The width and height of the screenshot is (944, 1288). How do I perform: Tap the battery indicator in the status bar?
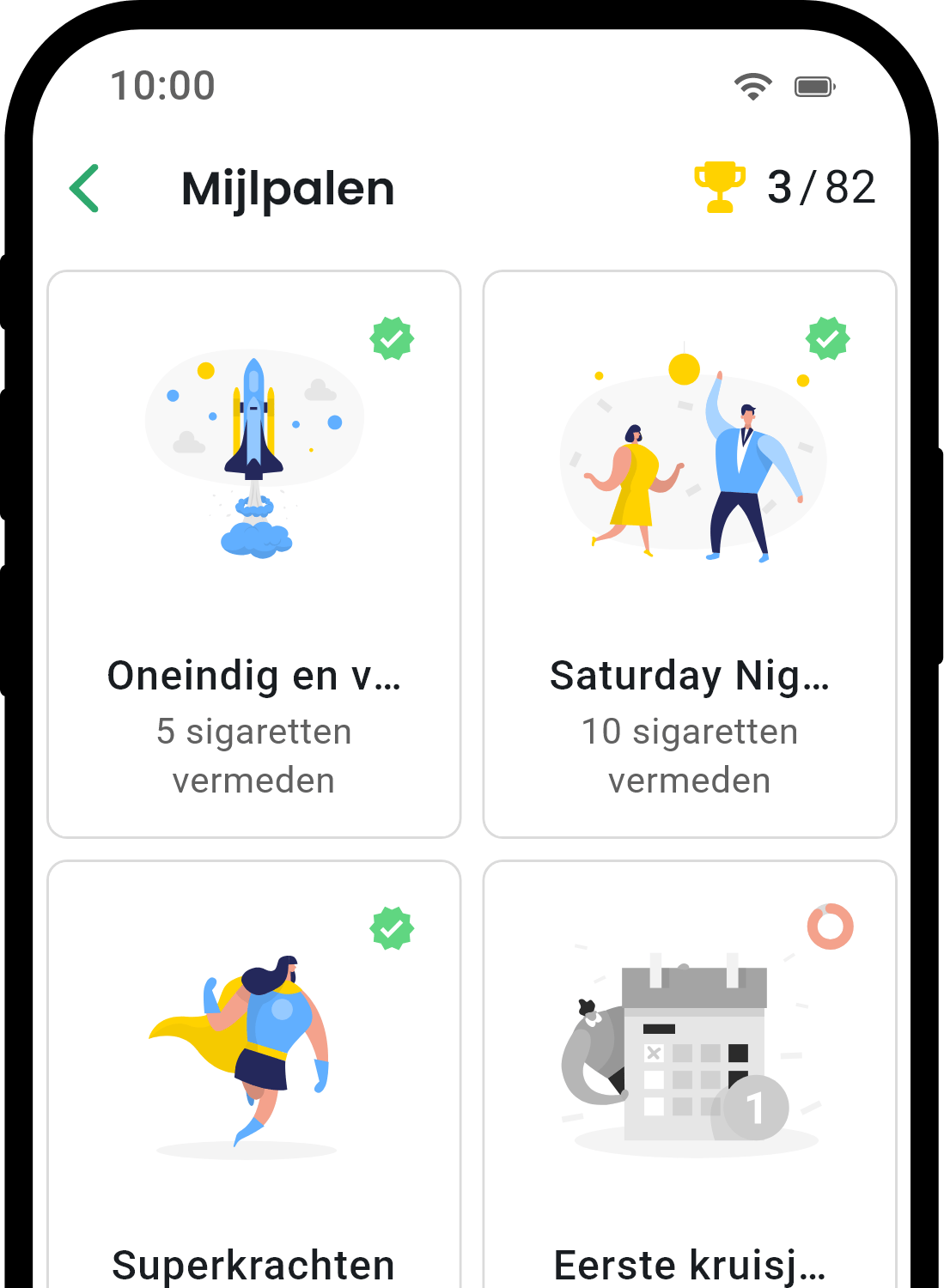coord(813,85)
